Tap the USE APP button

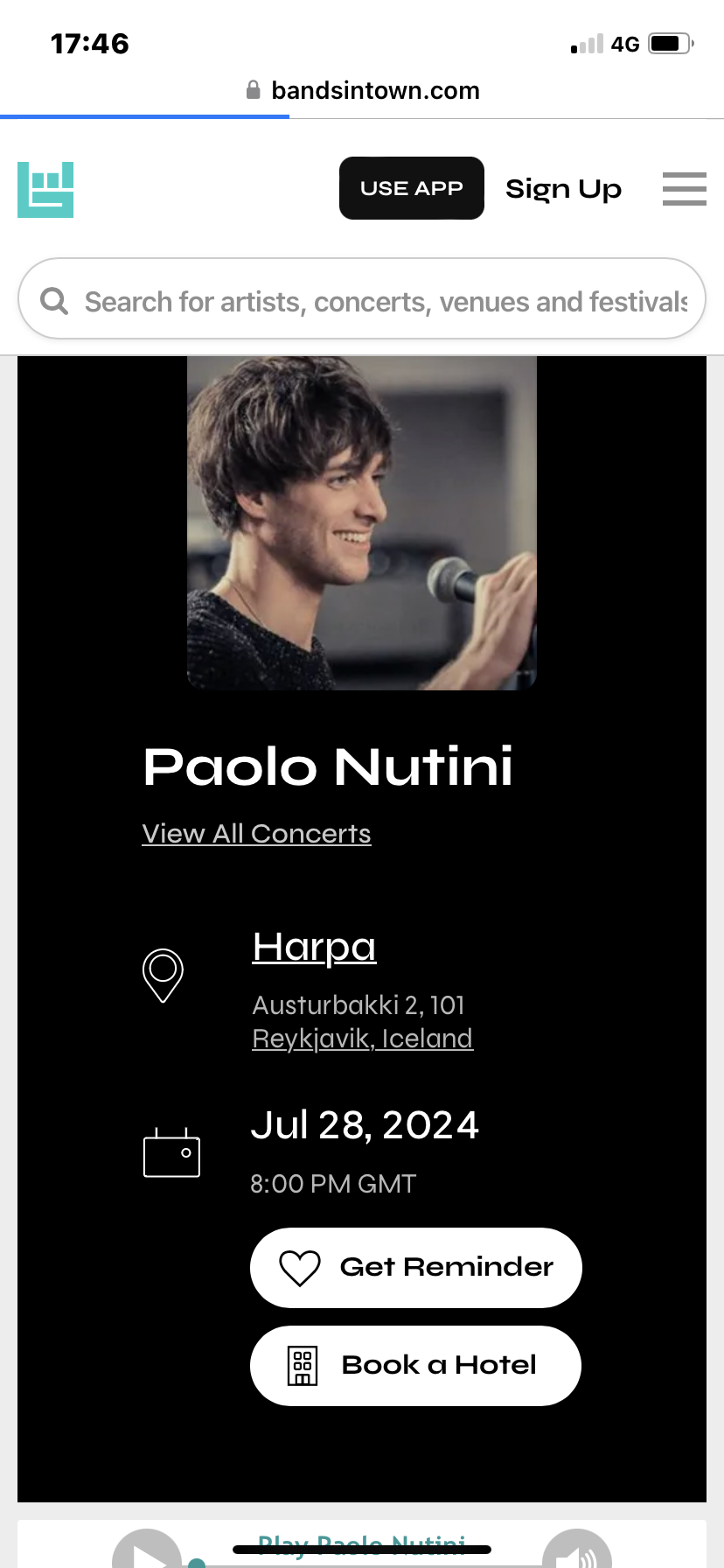(412, 188)
